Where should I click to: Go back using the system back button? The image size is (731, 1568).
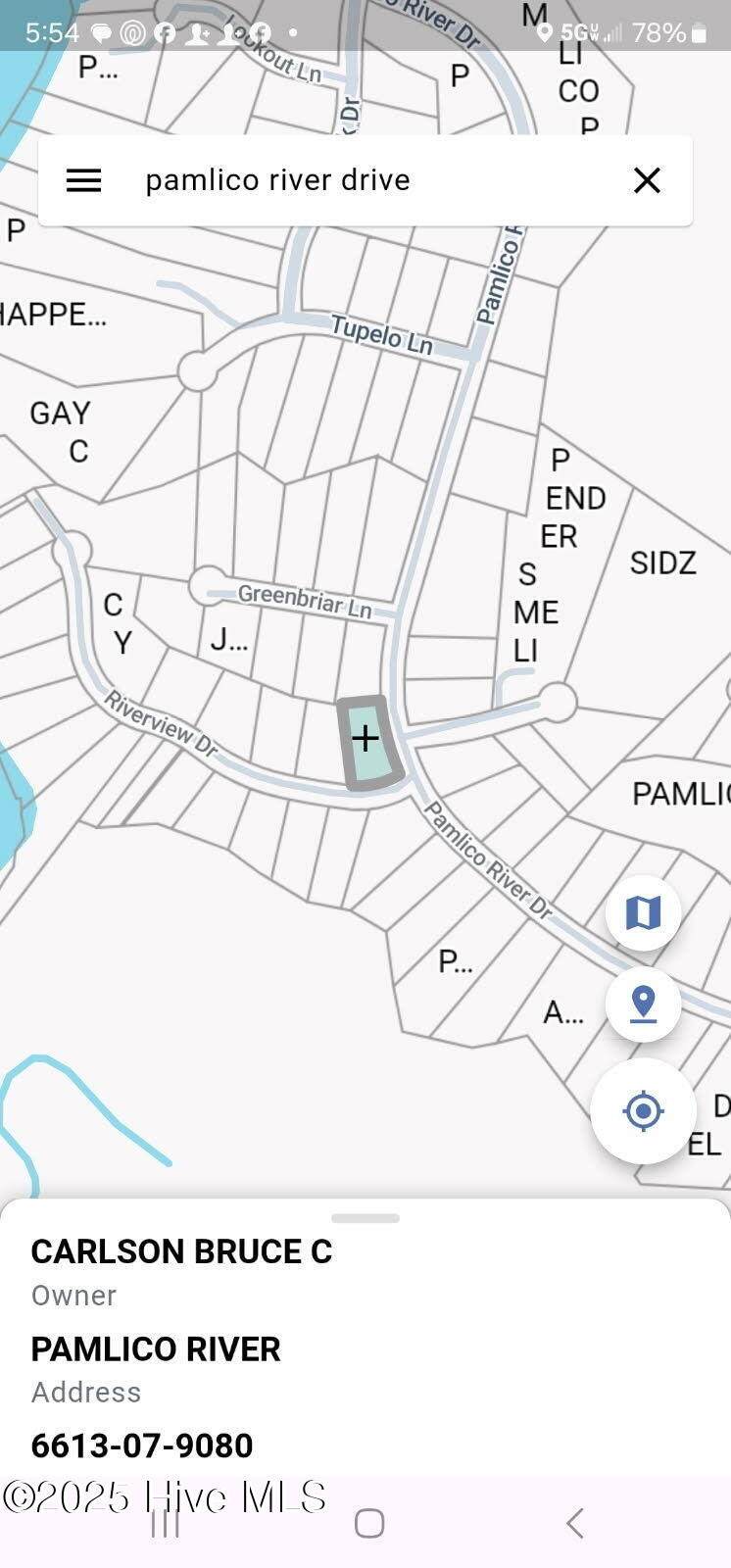(x=575, y=1523)
